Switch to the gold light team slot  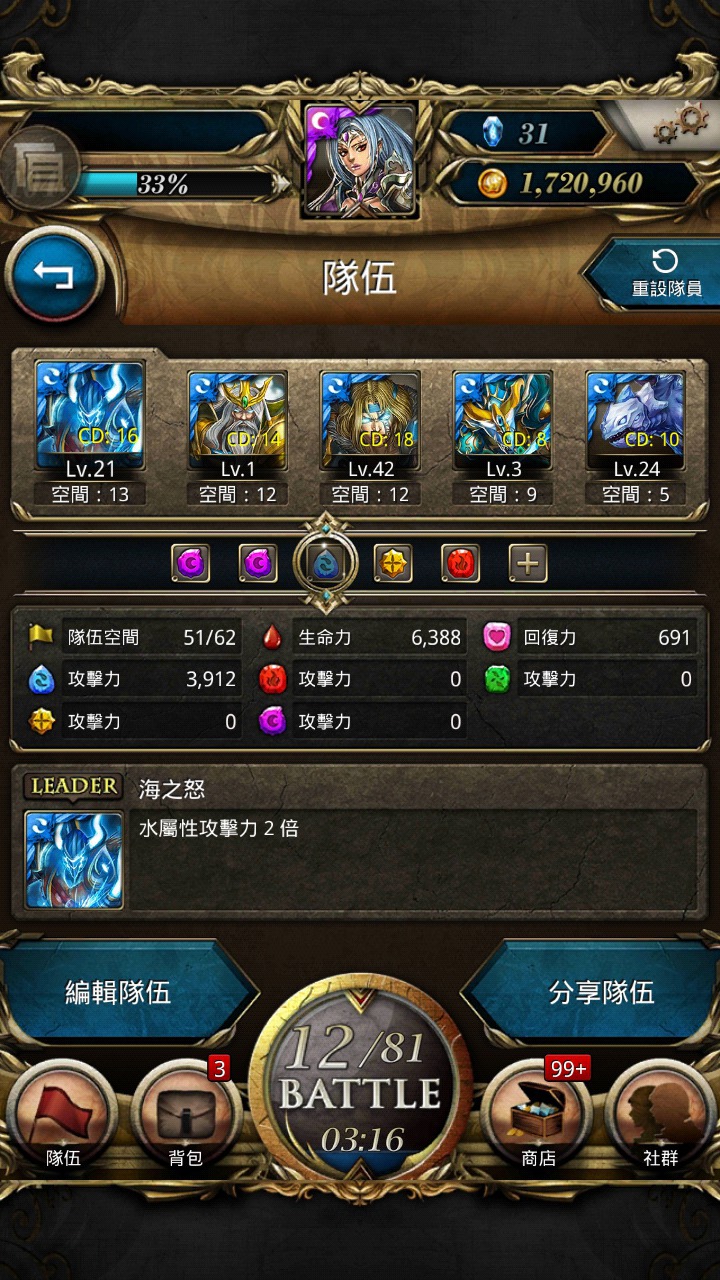click(393, 564)
